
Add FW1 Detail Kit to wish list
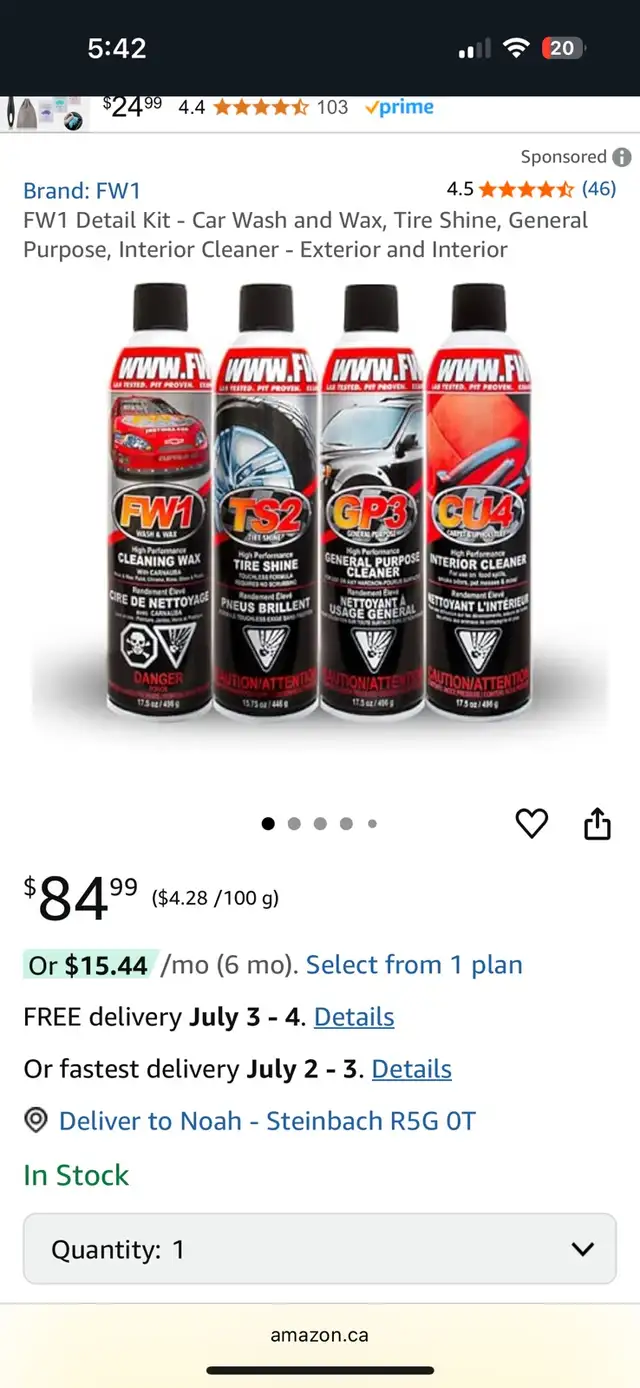(532, 823)
